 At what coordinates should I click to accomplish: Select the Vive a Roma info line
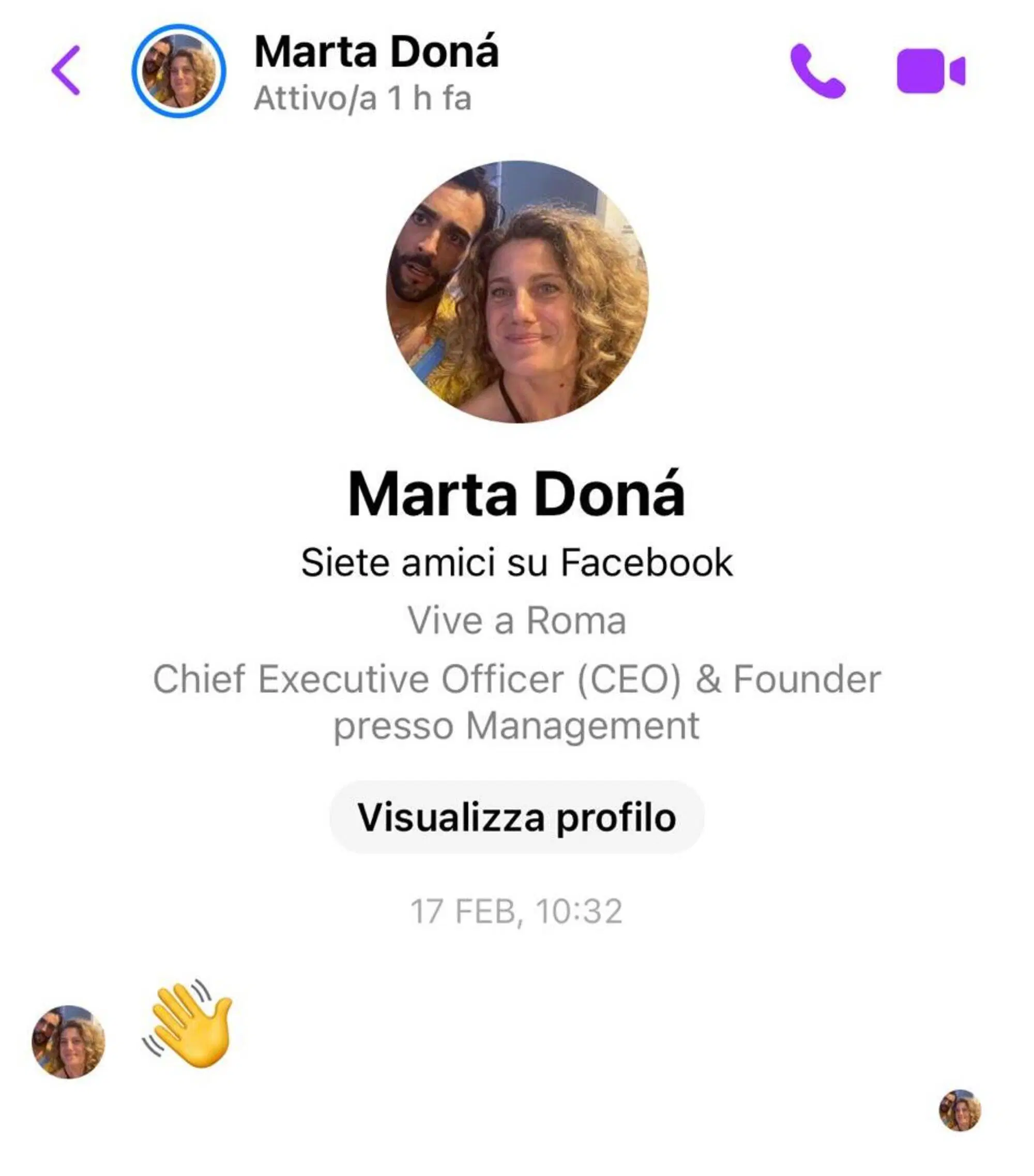(x=516, y=618)
